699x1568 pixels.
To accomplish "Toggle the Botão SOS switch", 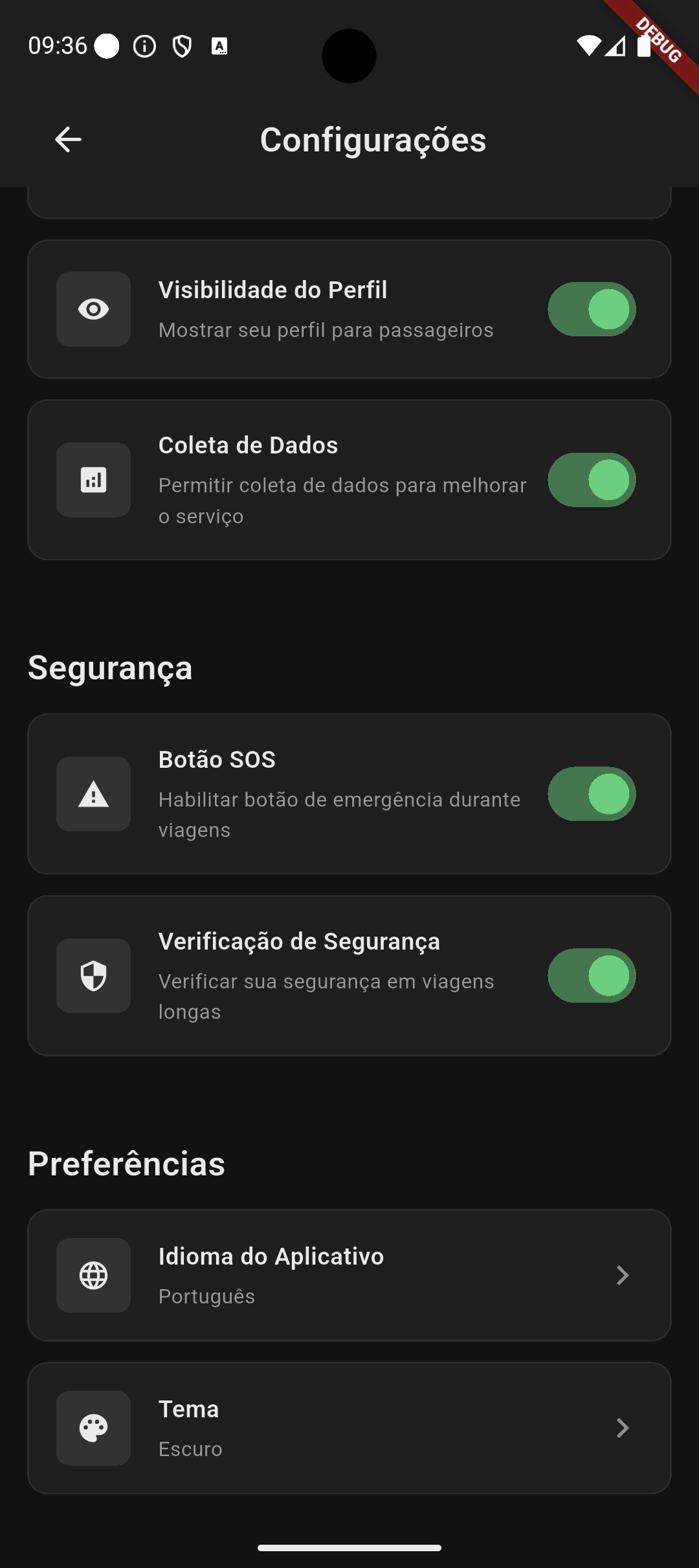I will pos(592,794).
